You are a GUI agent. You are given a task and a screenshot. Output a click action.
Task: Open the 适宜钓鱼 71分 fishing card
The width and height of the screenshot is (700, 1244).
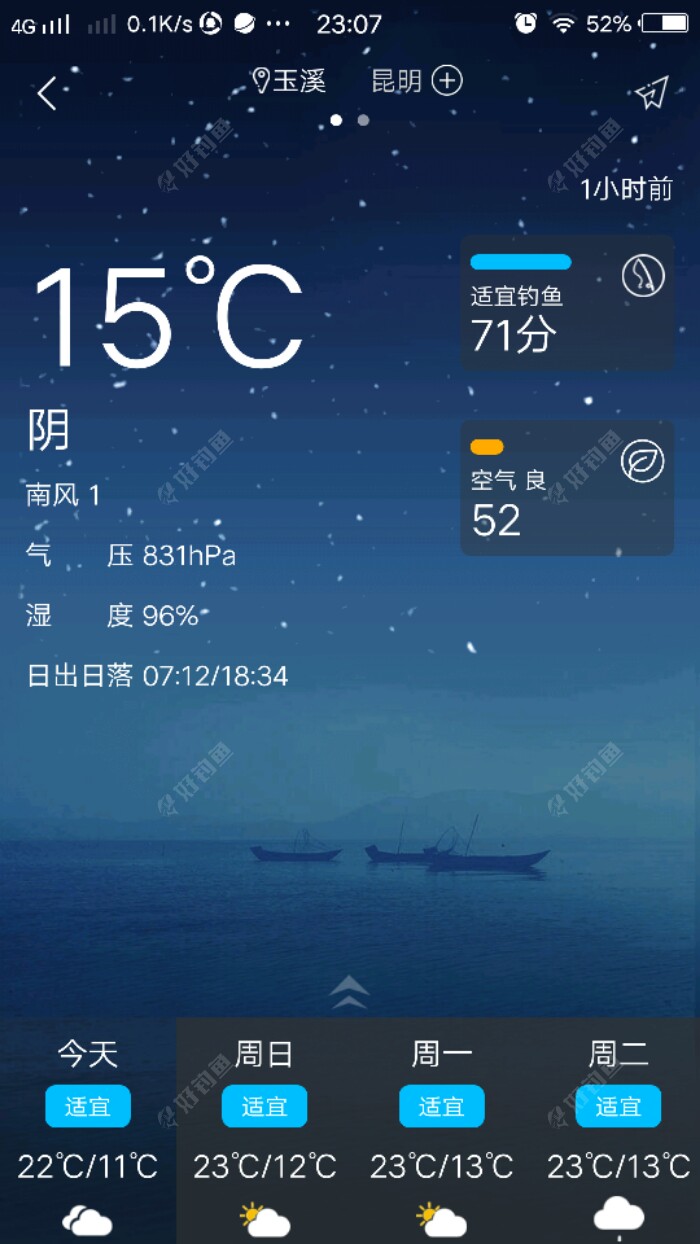(x=566, y=304)
